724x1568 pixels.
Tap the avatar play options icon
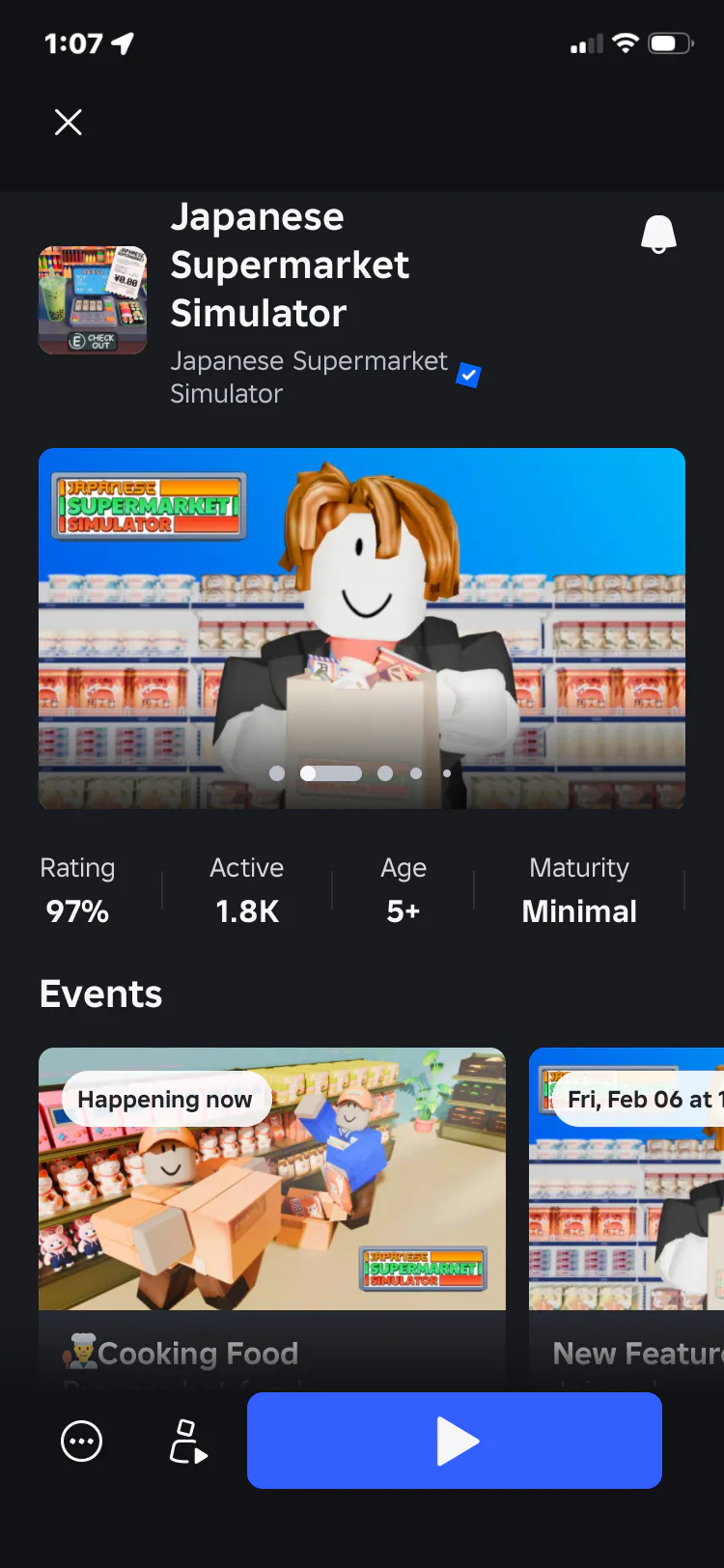point(188,1442)
